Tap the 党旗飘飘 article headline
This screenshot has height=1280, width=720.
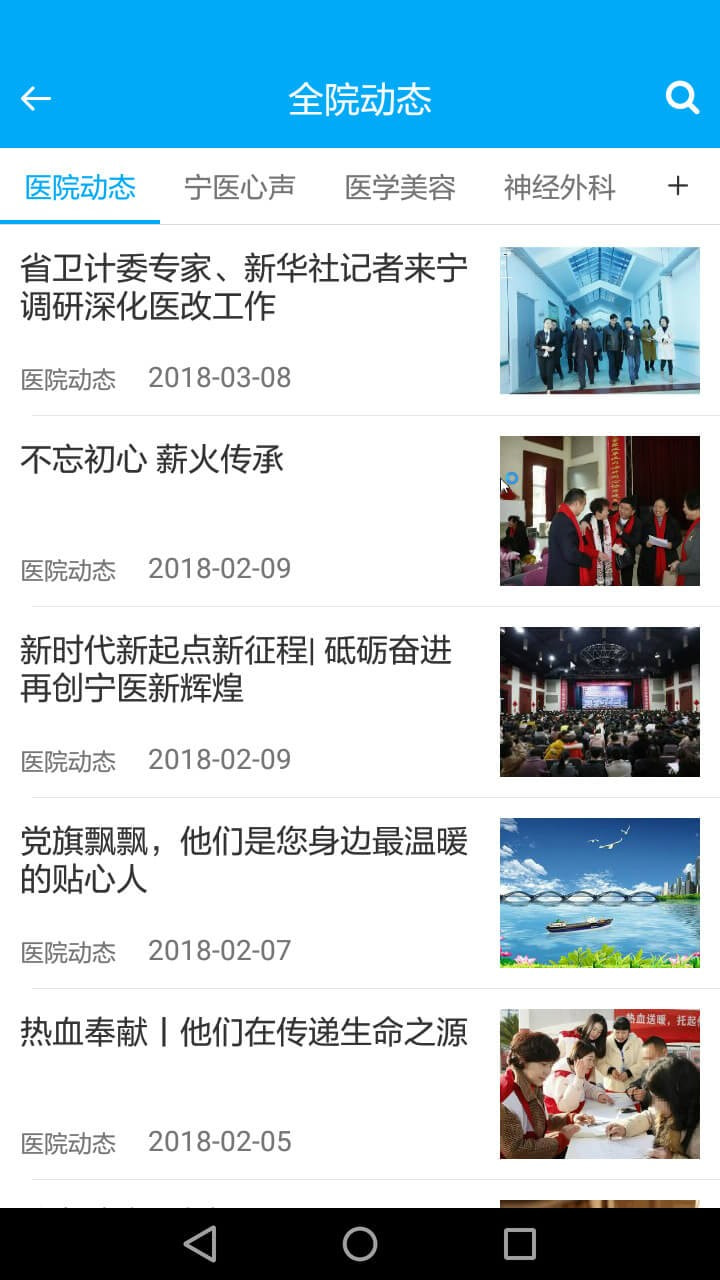tap(240, 863)
